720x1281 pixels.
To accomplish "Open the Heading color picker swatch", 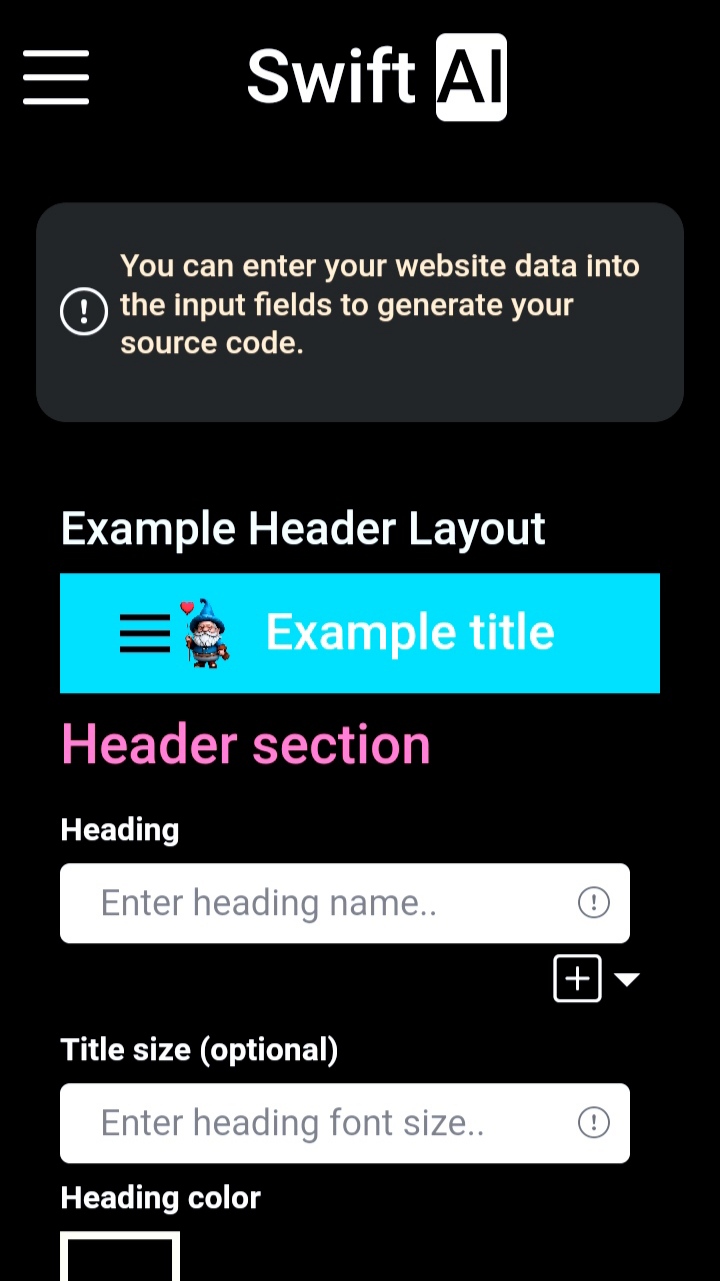I will (120, 1257).
